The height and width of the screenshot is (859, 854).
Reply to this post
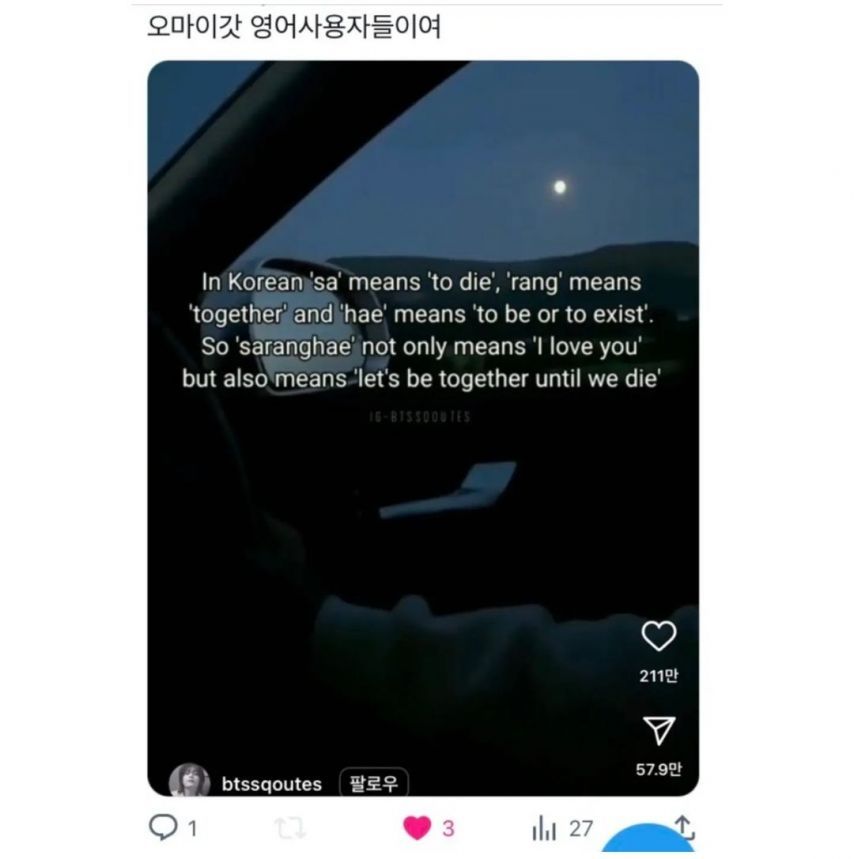click(x=160, y=828)
